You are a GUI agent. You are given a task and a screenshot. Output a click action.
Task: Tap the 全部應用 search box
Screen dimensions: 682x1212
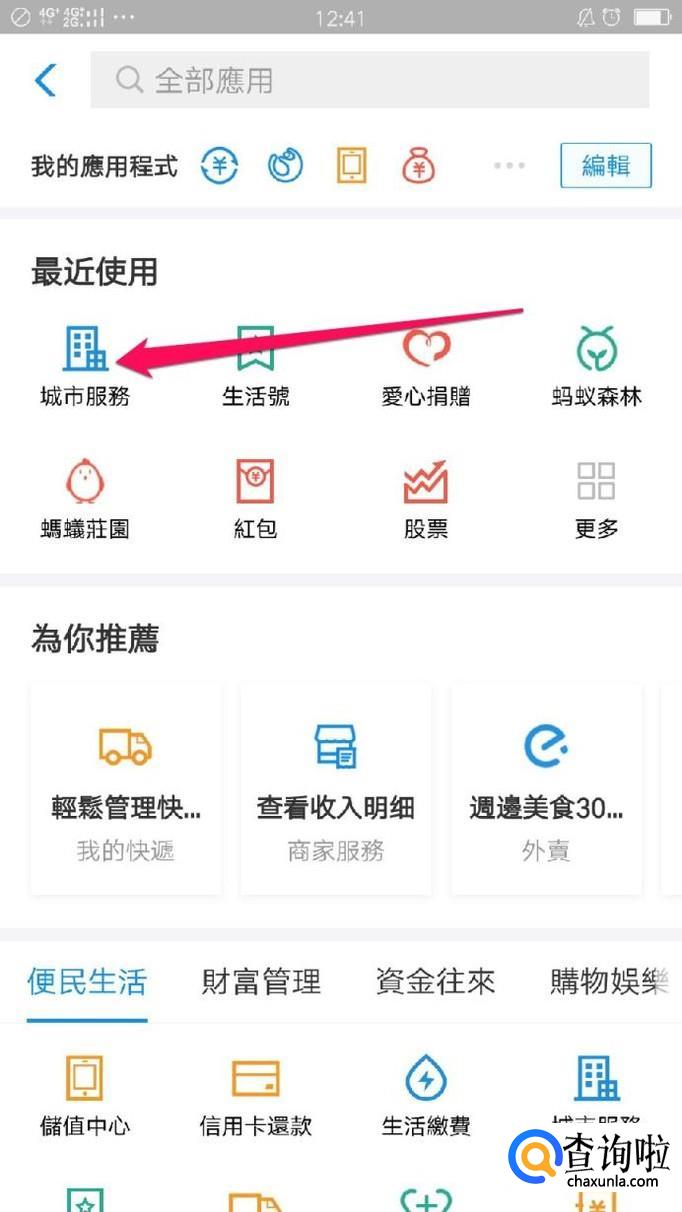[370, 80]
